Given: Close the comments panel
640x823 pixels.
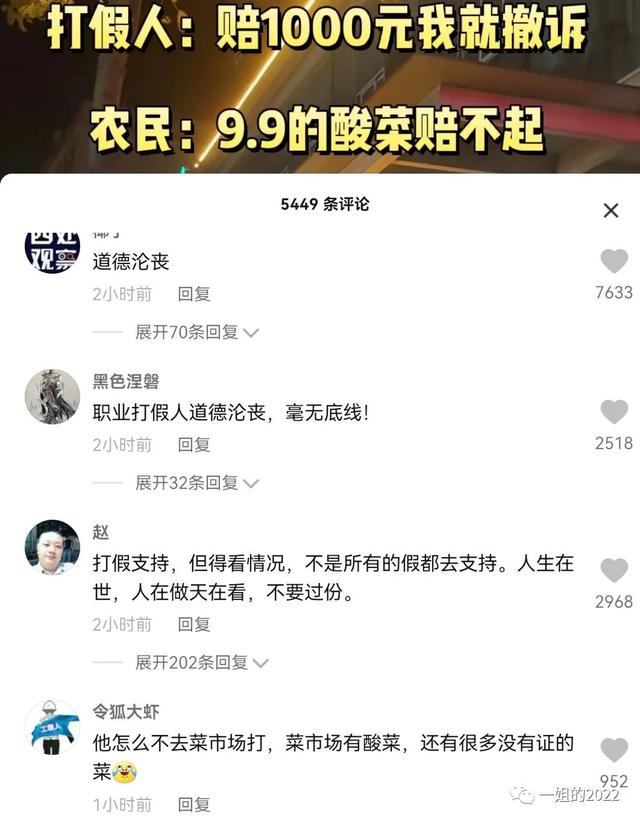Looking at the screenshot, I should coord(611,211).
